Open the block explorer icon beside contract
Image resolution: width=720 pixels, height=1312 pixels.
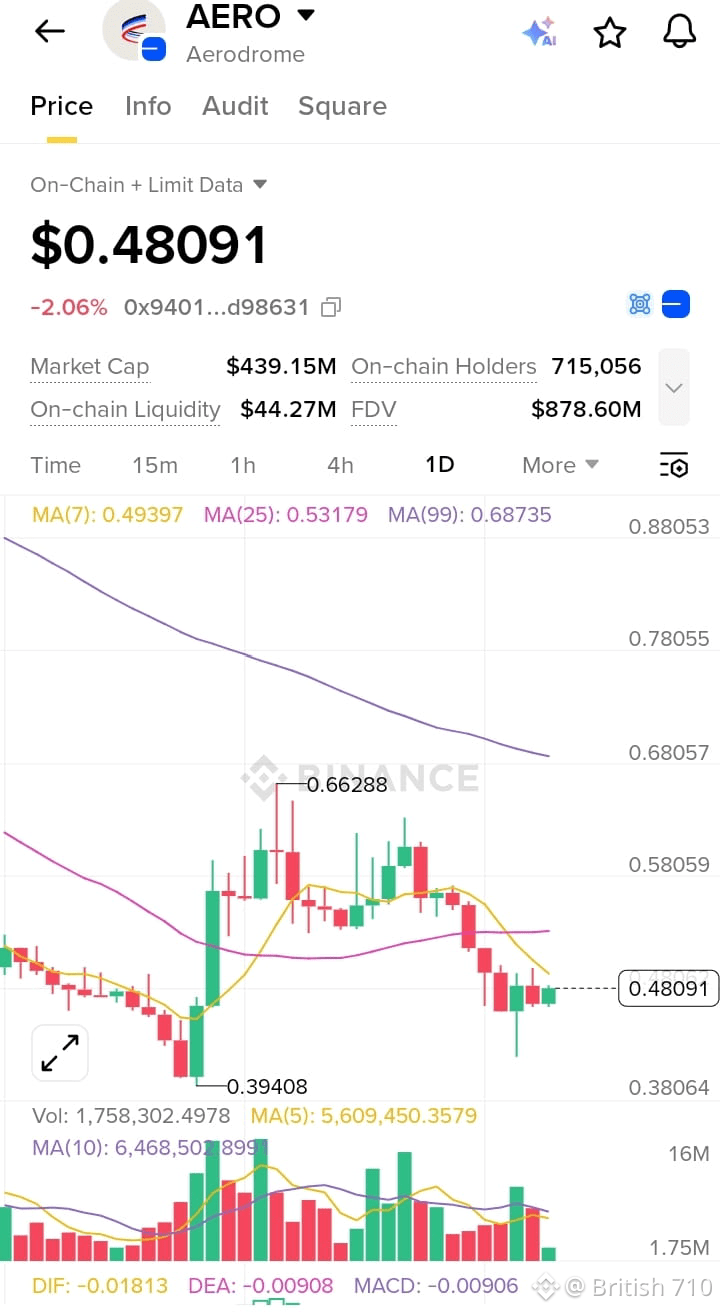[x=640, y=304]
